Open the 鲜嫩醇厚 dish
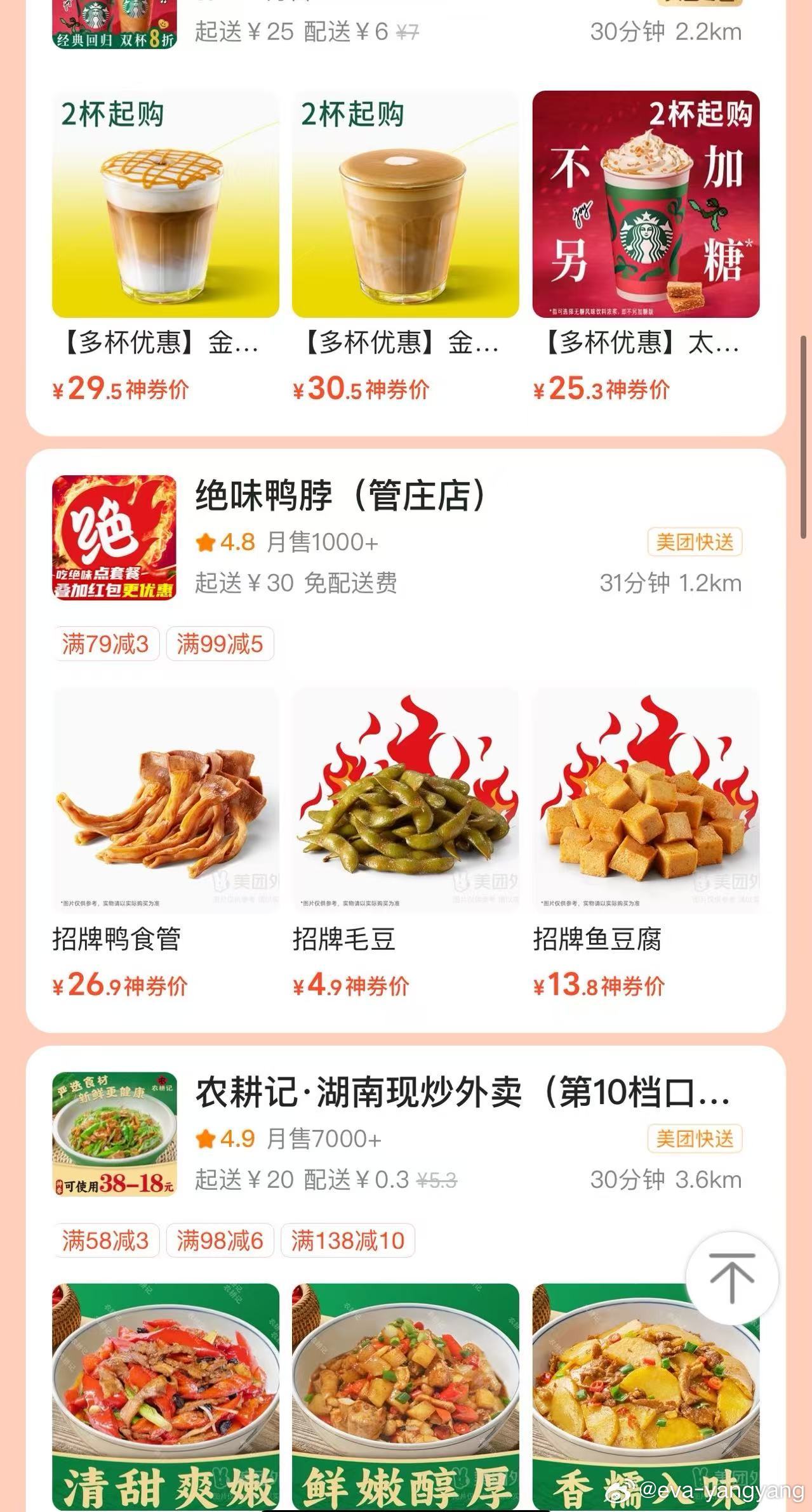This screenshot has width=812, height=1512. pos(405,1396)
